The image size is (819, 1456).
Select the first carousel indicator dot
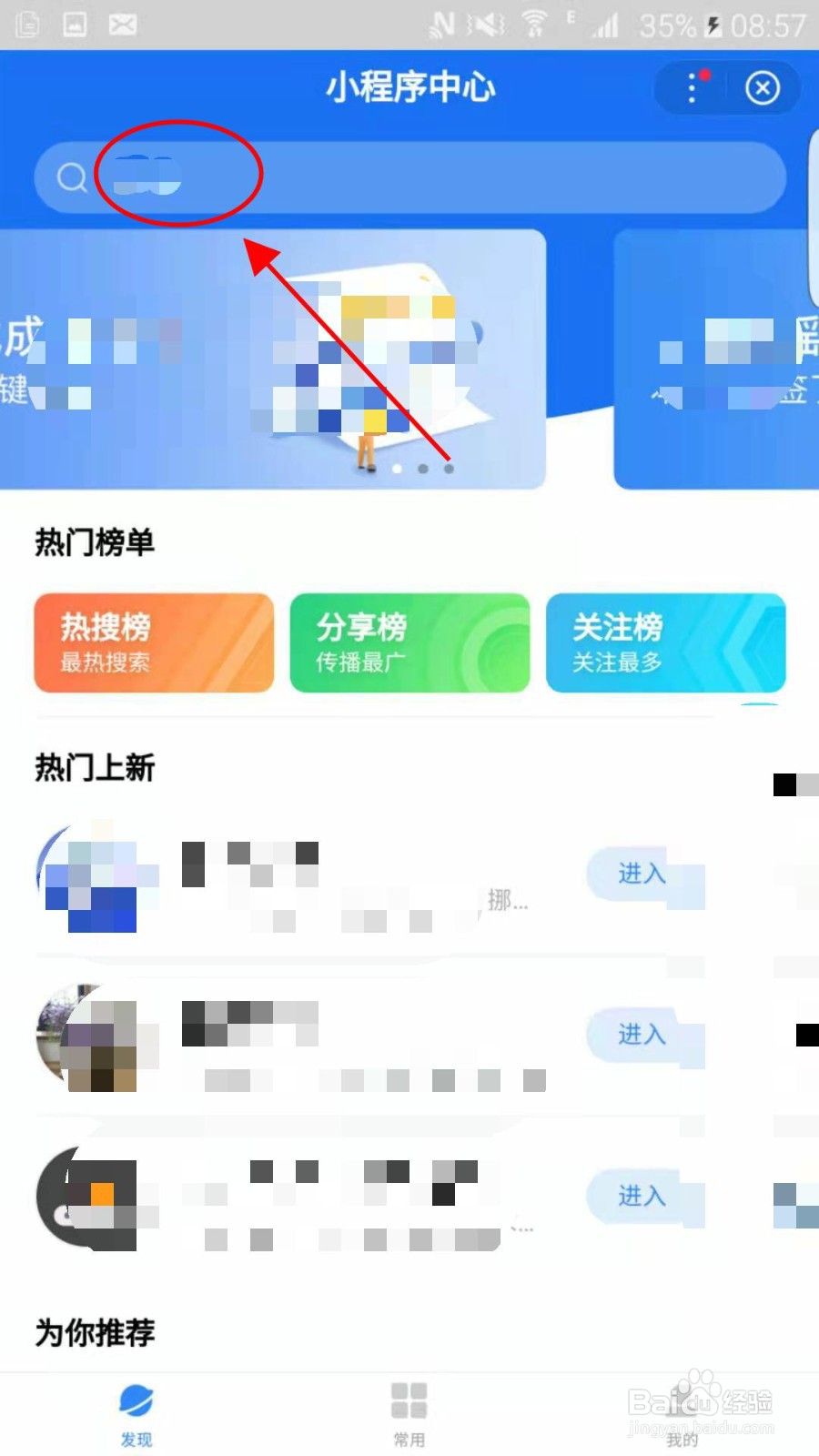click(x=397, y=469)
